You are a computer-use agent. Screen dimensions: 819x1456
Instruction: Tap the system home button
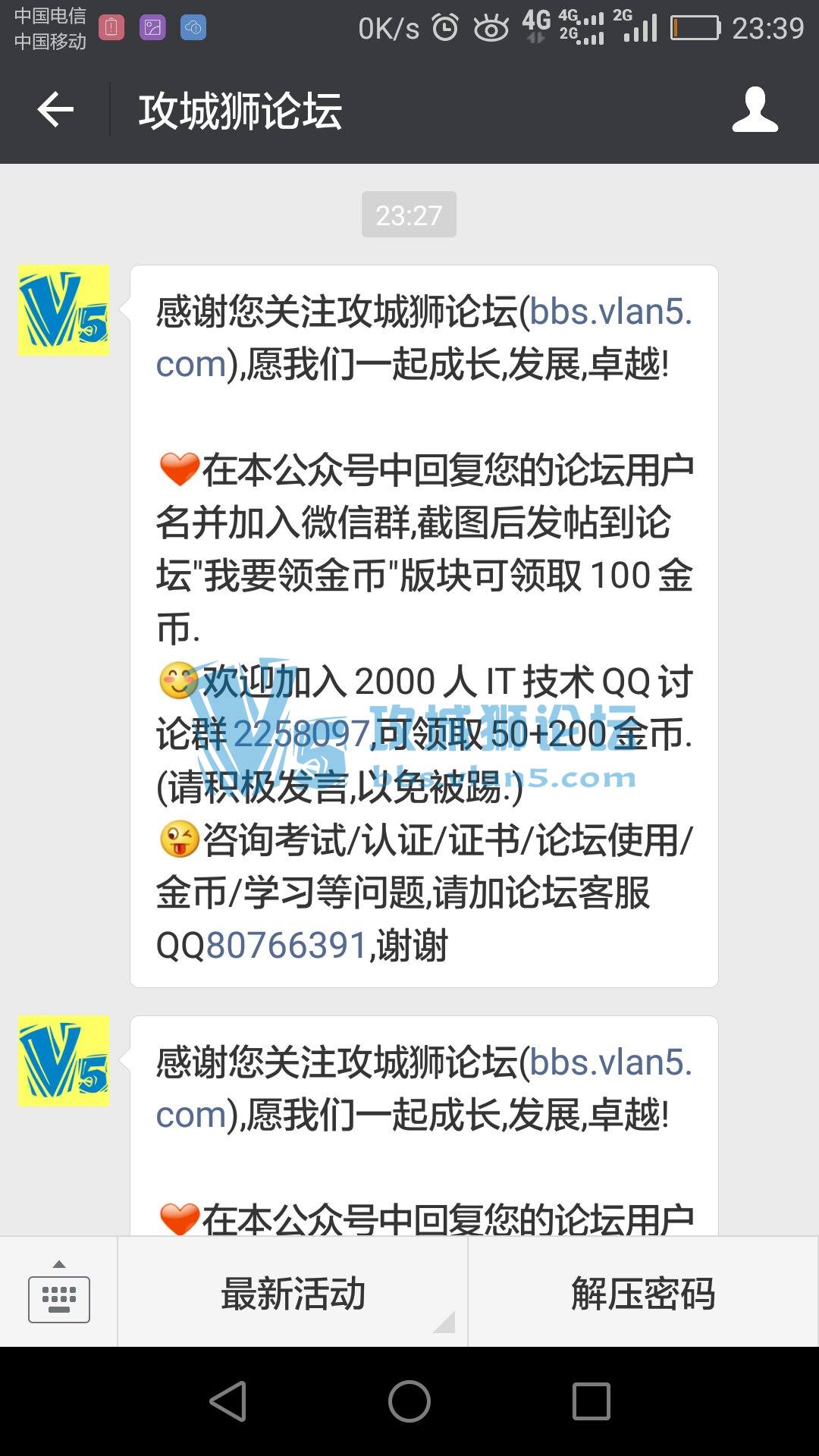pos(409,1401)
